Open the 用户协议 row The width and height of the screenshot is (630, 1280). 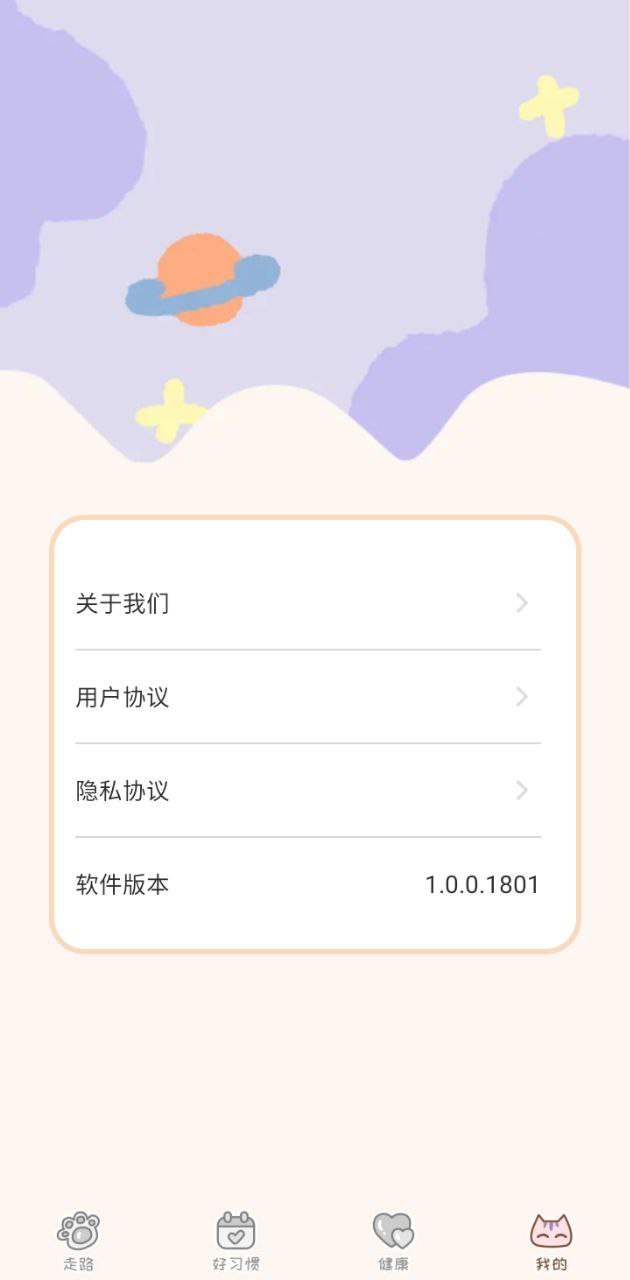pos(308,697)
